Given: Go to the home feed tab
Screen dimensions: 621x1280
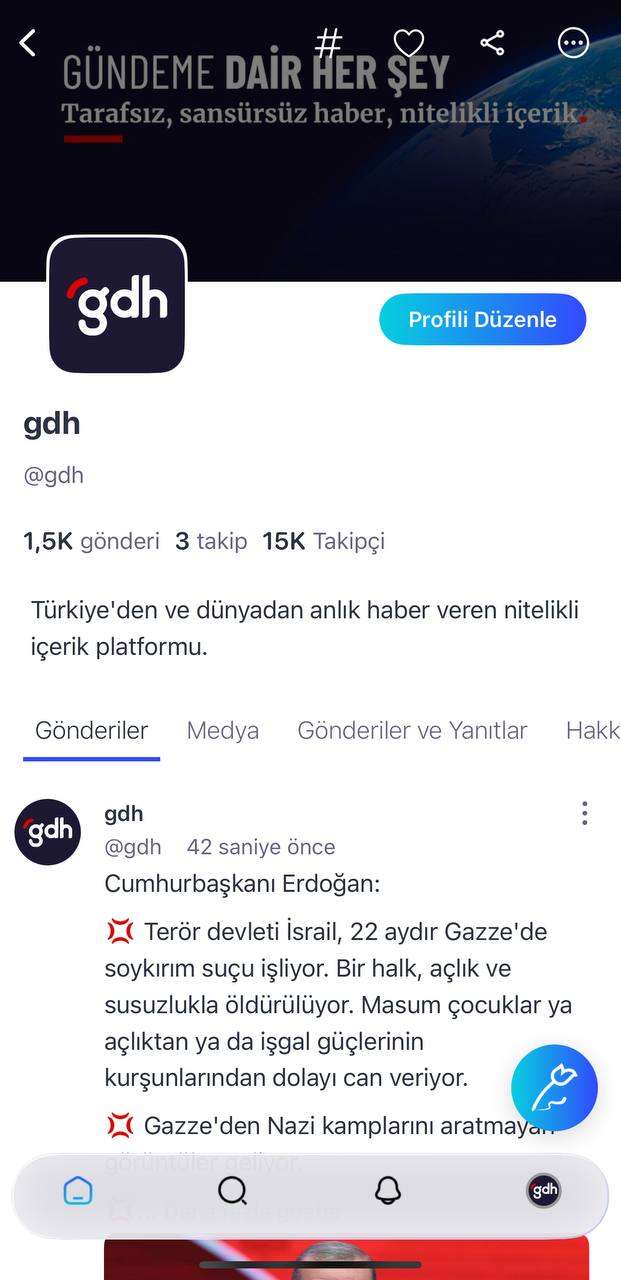Looking at the screenshot, I should [78, 1190].
